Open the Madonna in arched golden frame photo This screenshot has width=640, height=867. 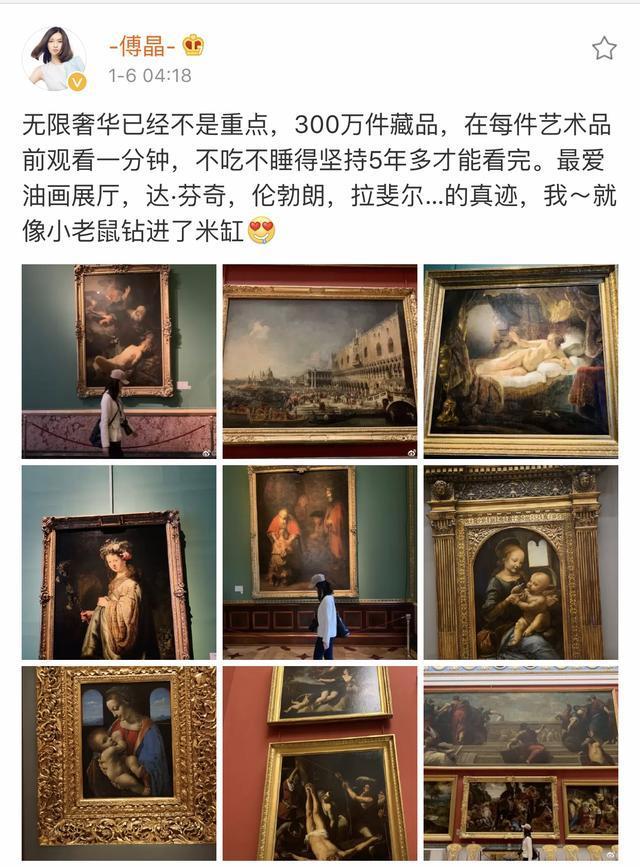(520, 562)
